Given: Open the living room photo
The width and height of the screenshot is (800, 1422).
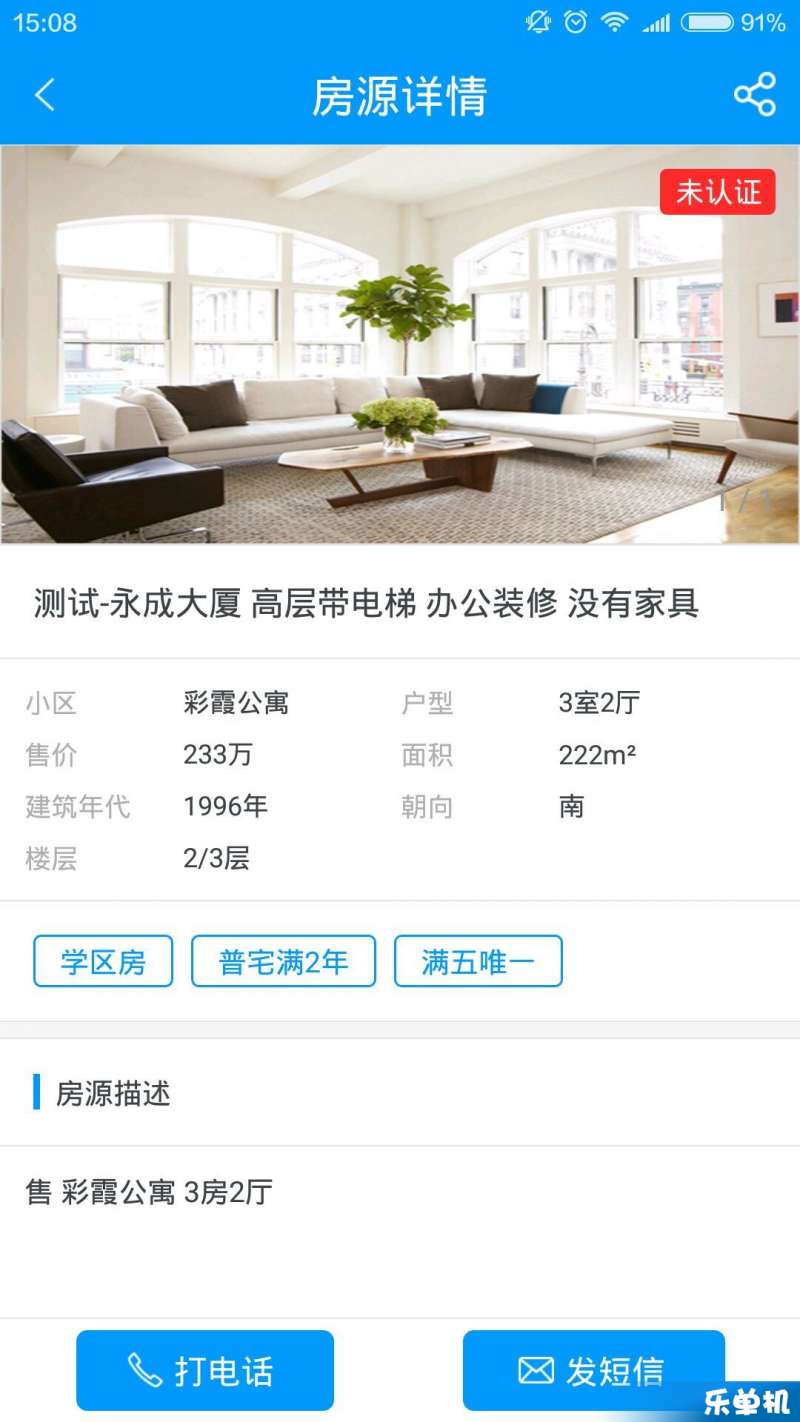Looking at the screenshot, I should point(400,344).
